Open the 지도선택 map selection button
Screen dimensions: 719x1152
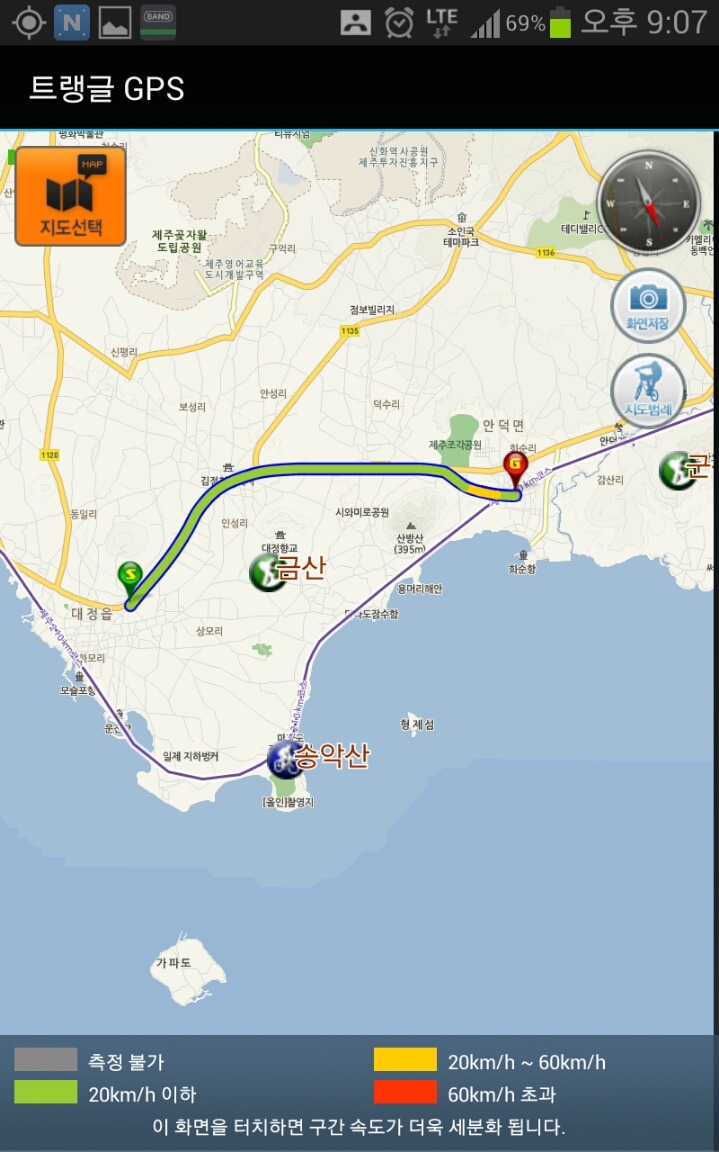click(x=70, y=196)
